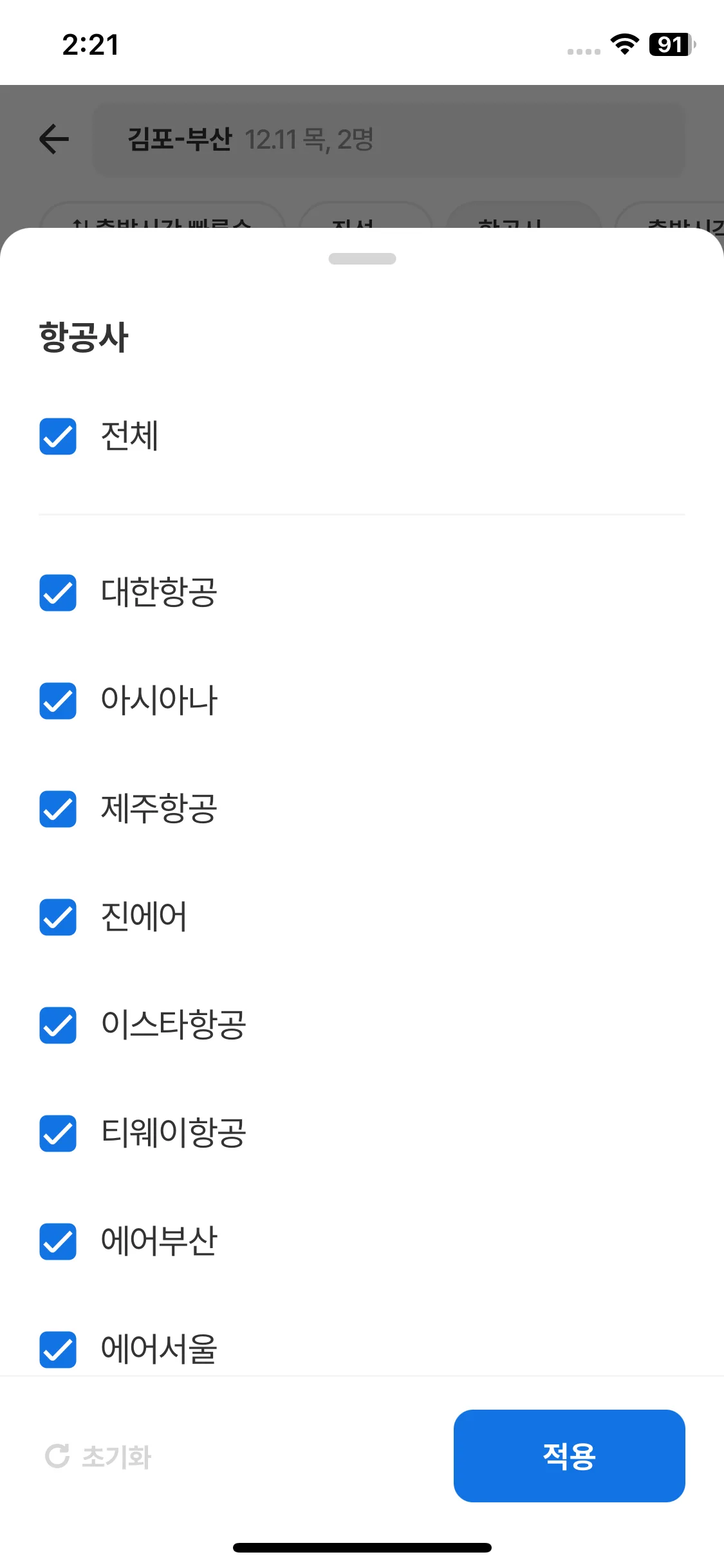Reset filters with 초기화

tap(98, 1457)
